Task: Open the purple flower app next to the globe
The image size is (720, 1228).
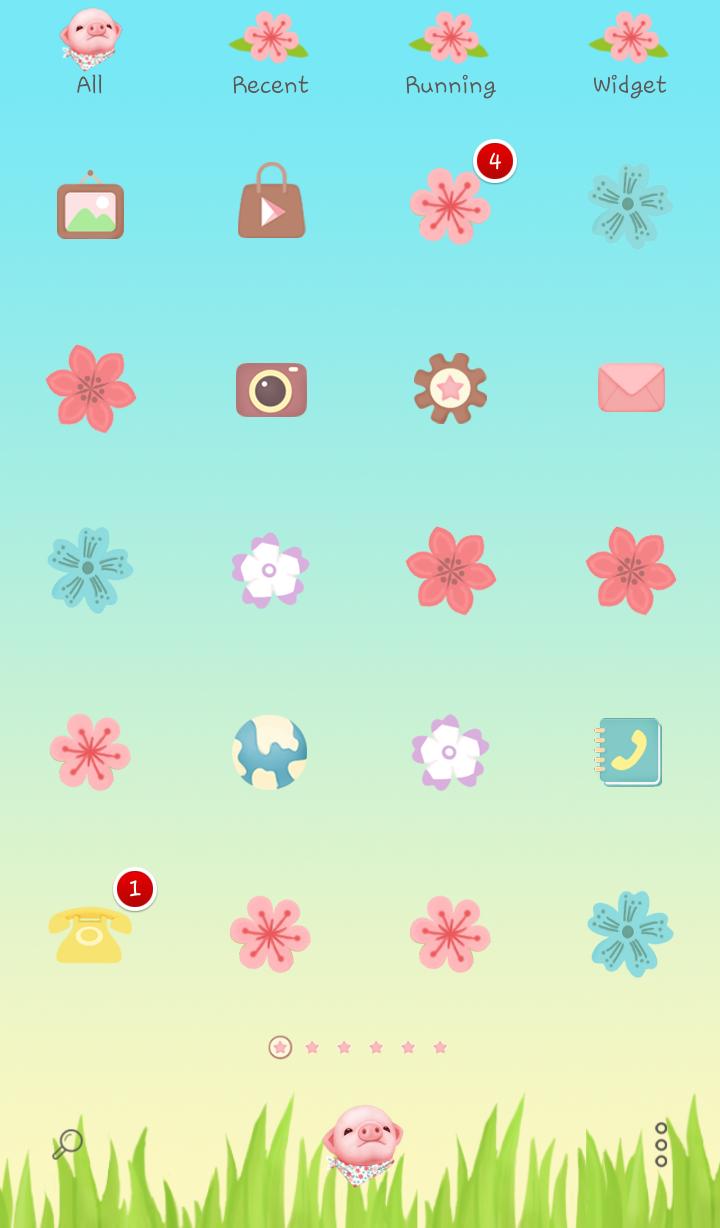Action: click(x=450, y=752)
